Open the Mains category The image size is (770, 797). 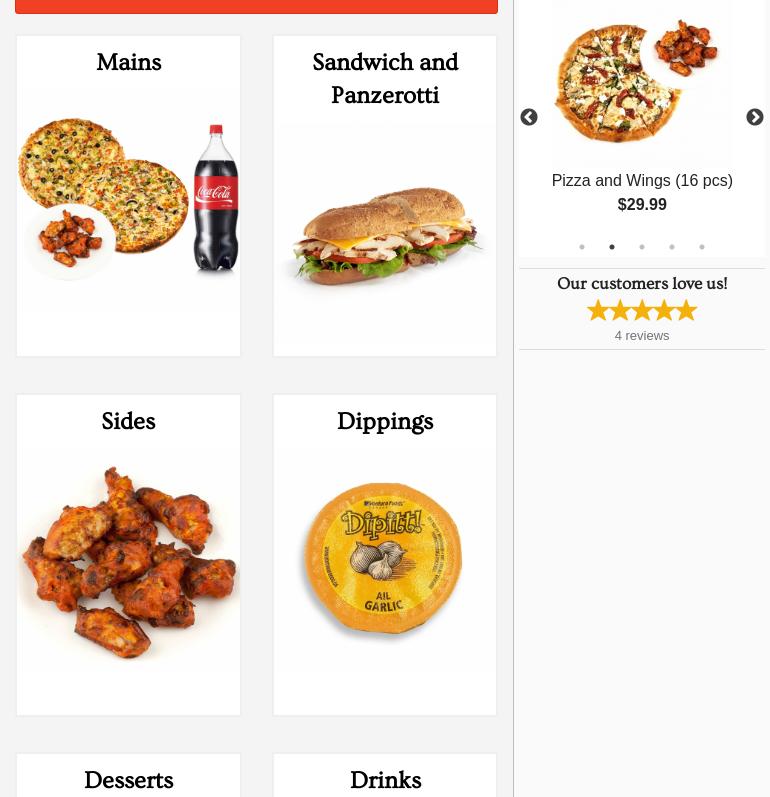(128, 196)
